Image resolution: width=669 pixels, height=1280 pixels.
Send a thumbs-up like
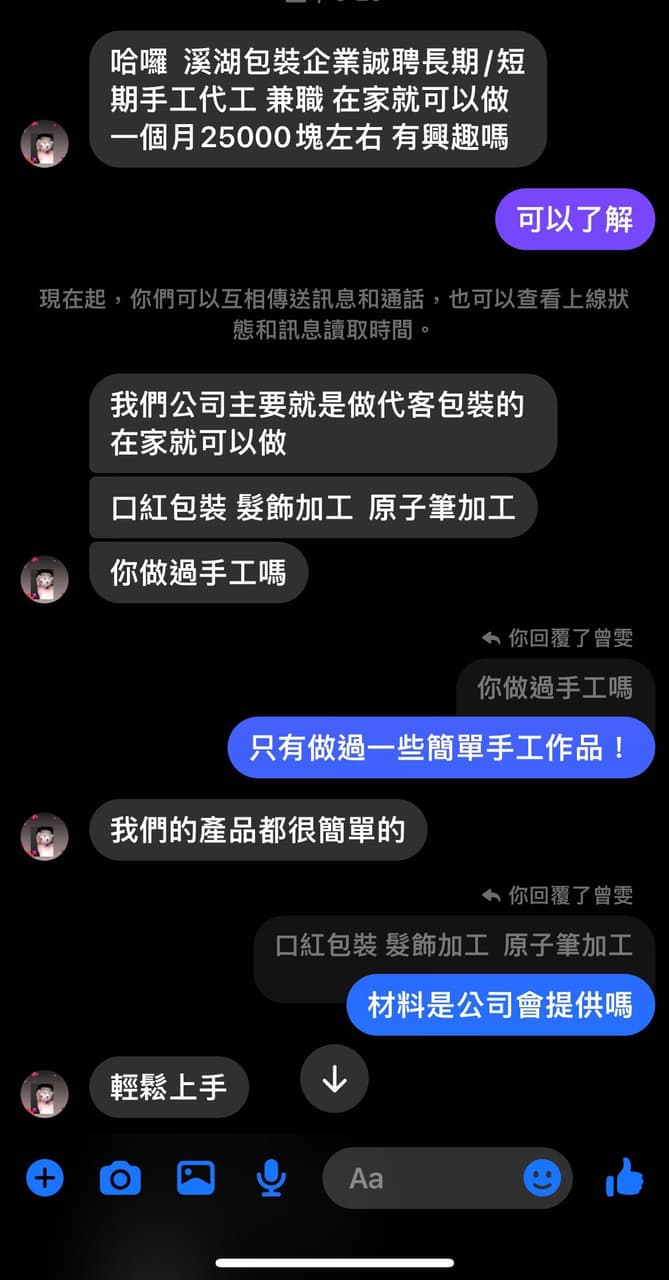tap(625, 1178)
